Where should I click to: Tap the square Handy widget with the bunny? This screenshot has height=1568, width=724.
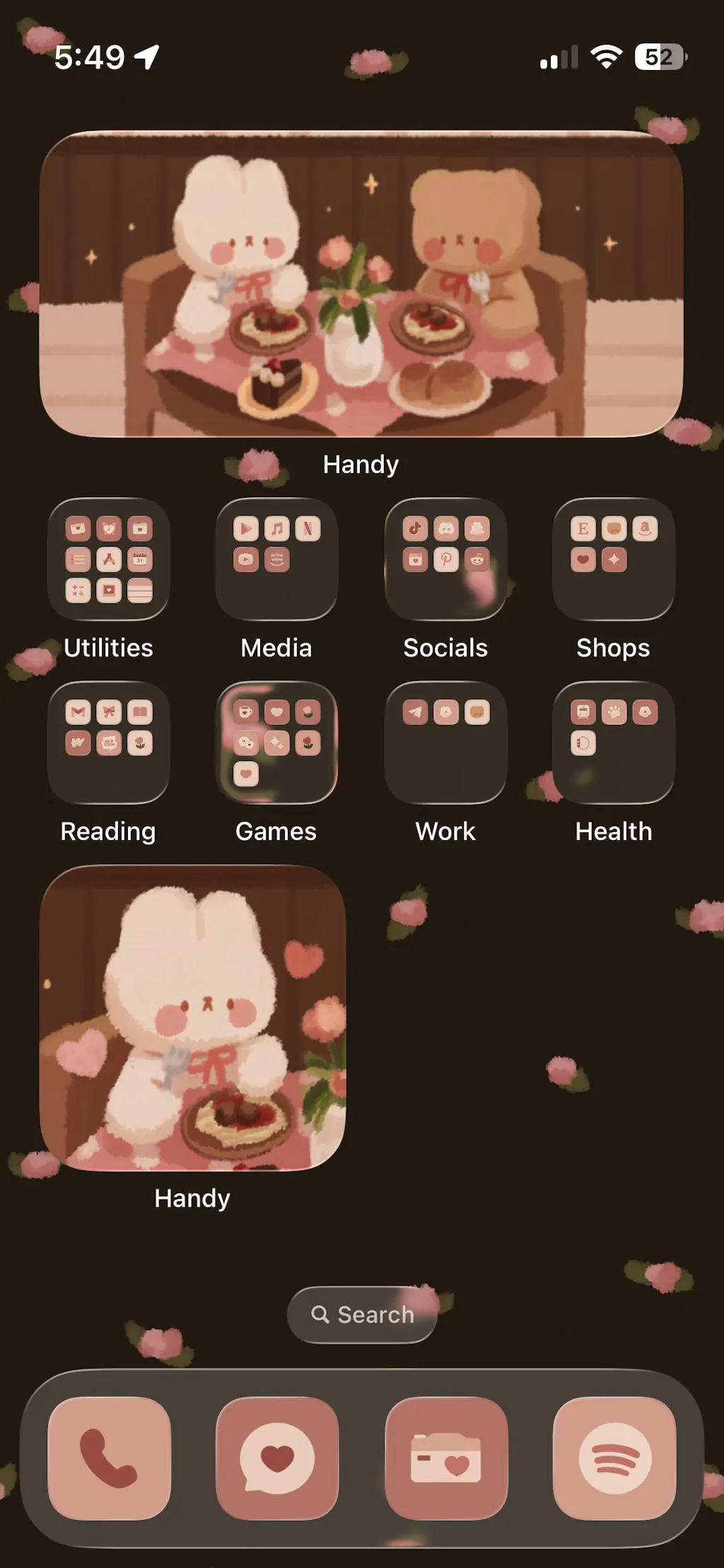coord(192,1018)
